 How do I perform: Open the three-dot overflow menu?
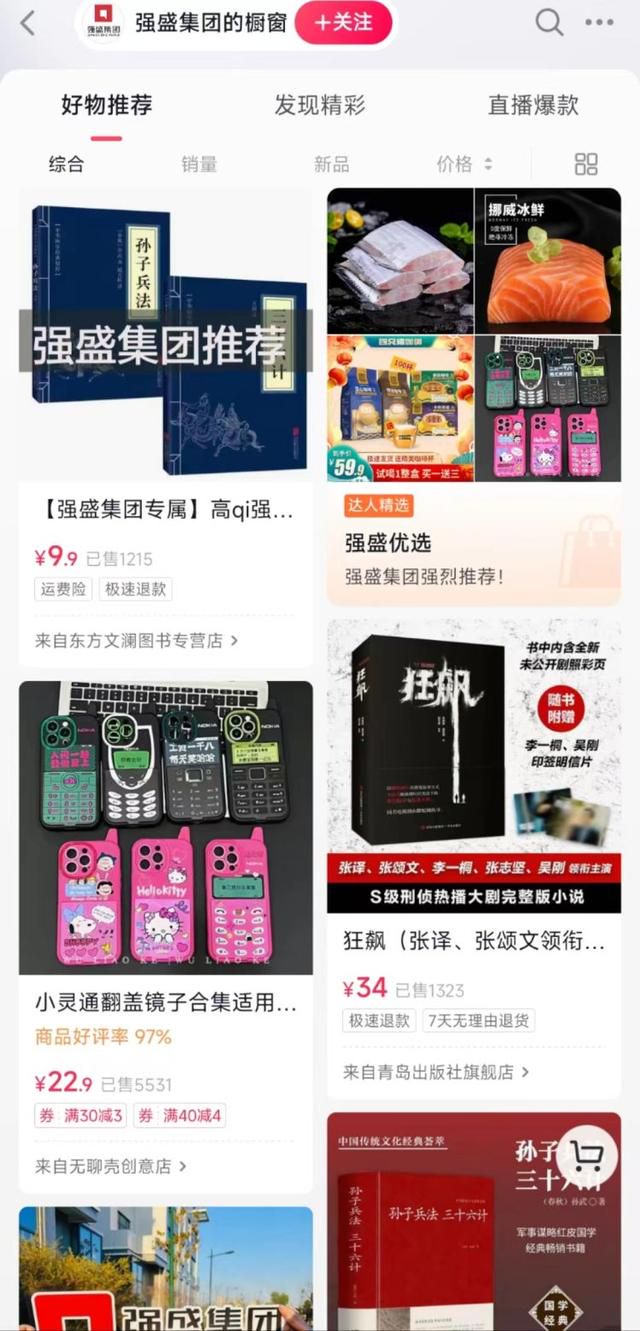tap(600, 23)
